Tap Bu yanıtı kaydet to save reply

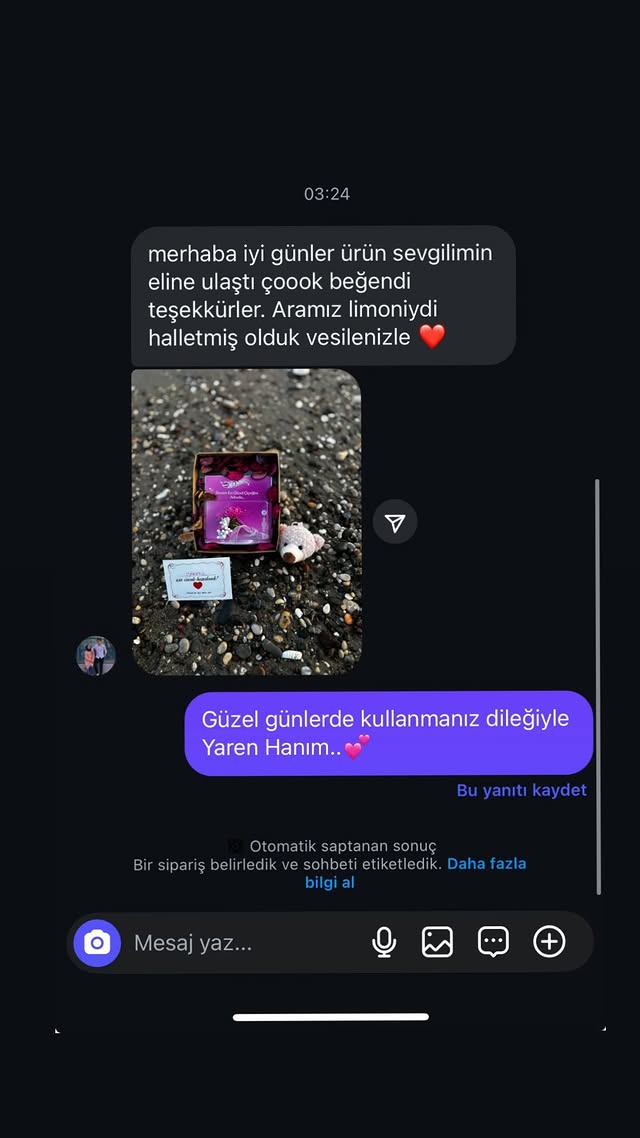pos(521,790)
